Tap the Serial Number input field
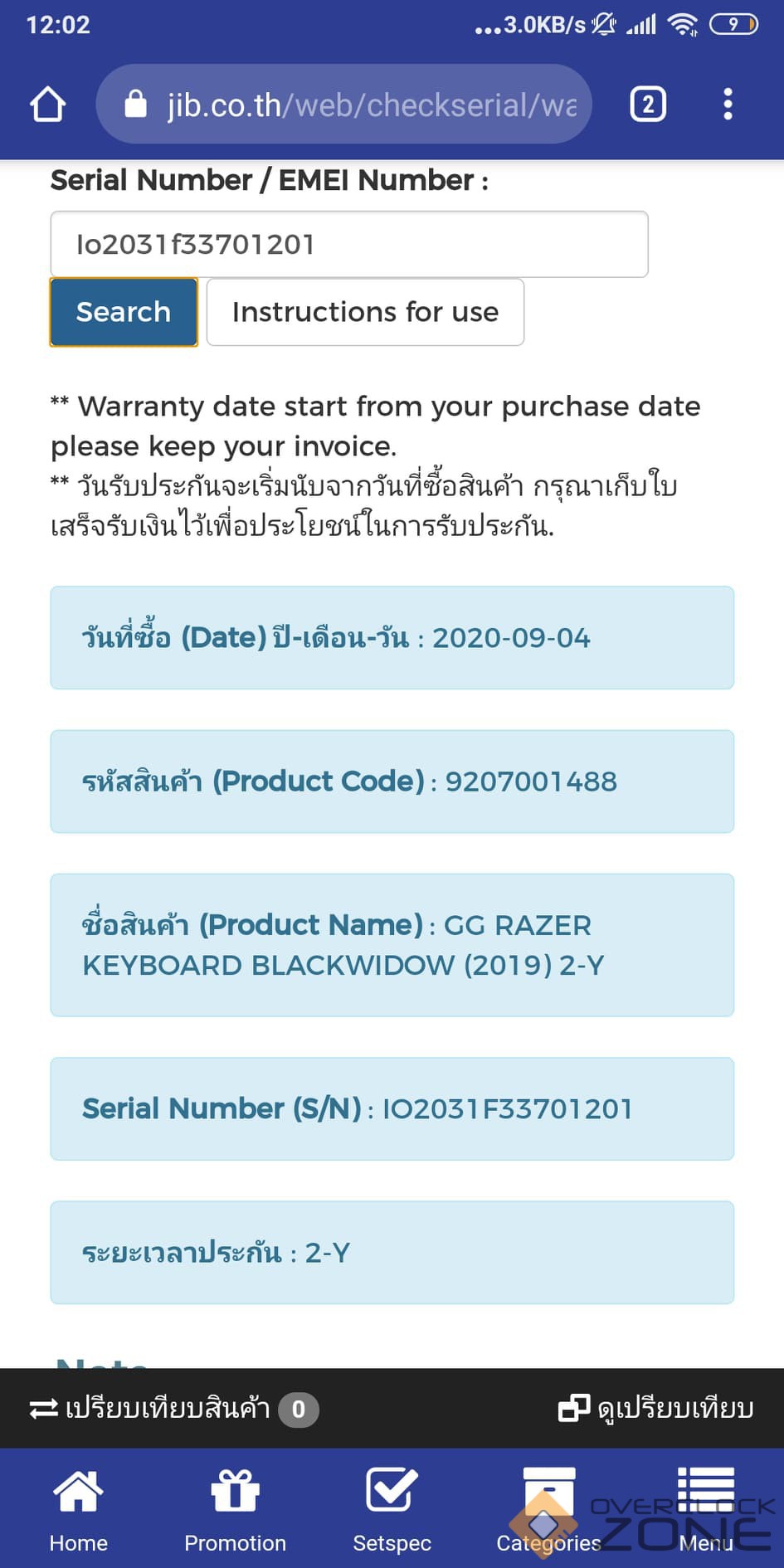This screenshot has width=784, height=1568. click(348, 244)
